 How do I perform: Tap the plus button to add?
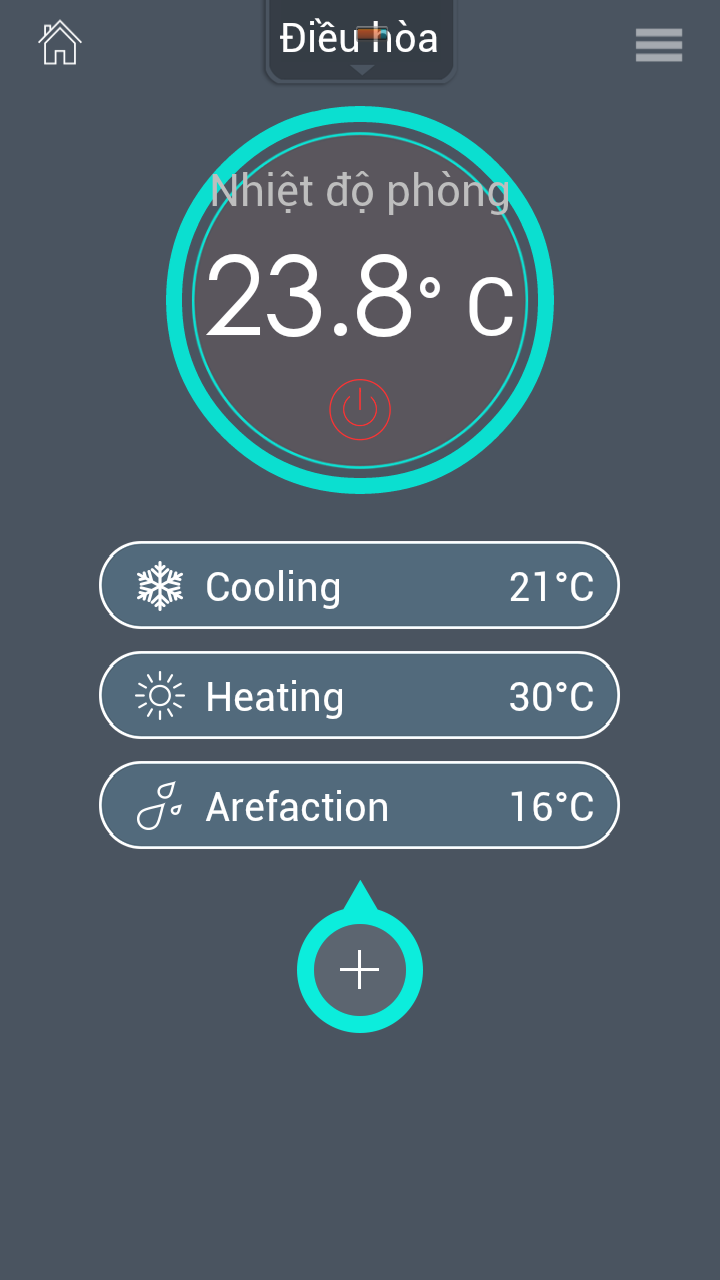360,970
